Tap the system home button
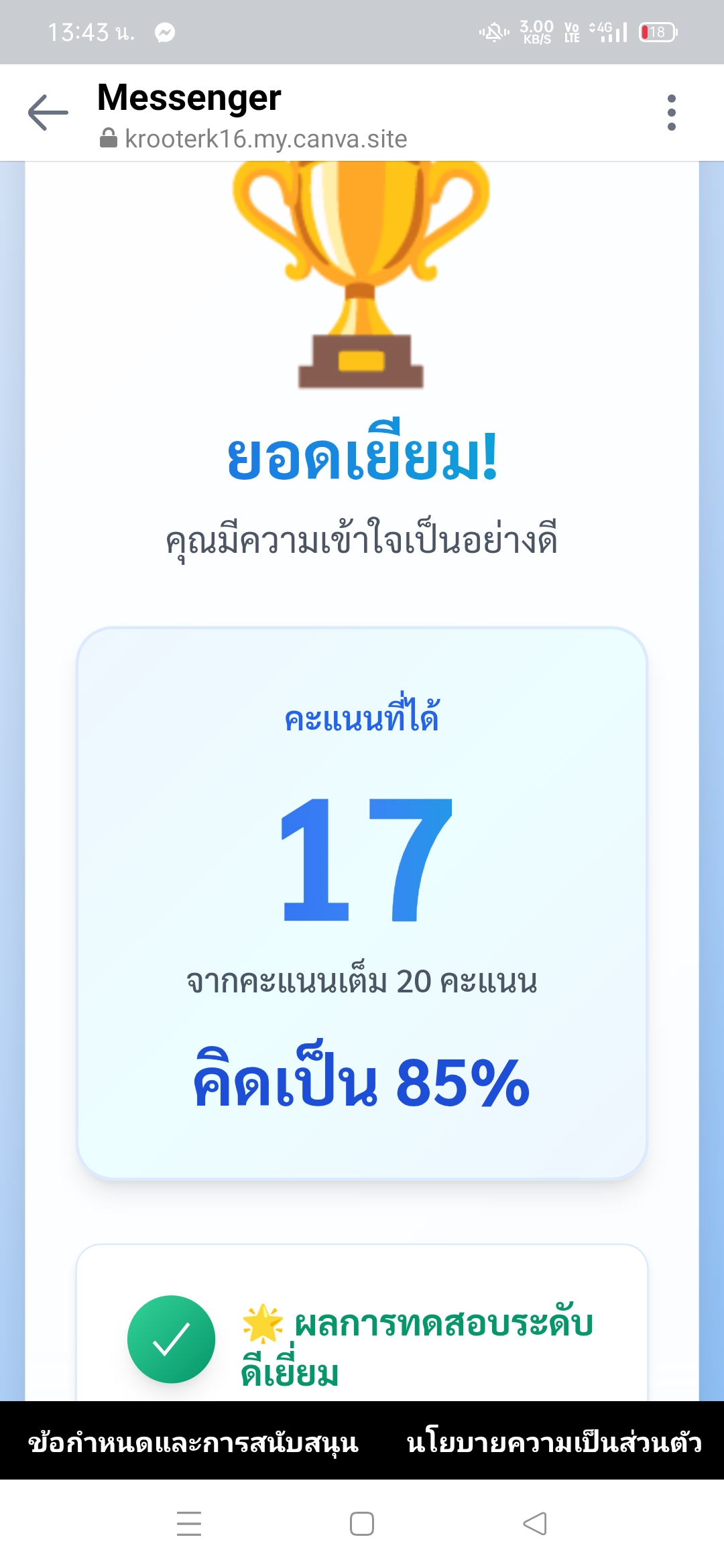724x1568 pixels. point(362,1524)
